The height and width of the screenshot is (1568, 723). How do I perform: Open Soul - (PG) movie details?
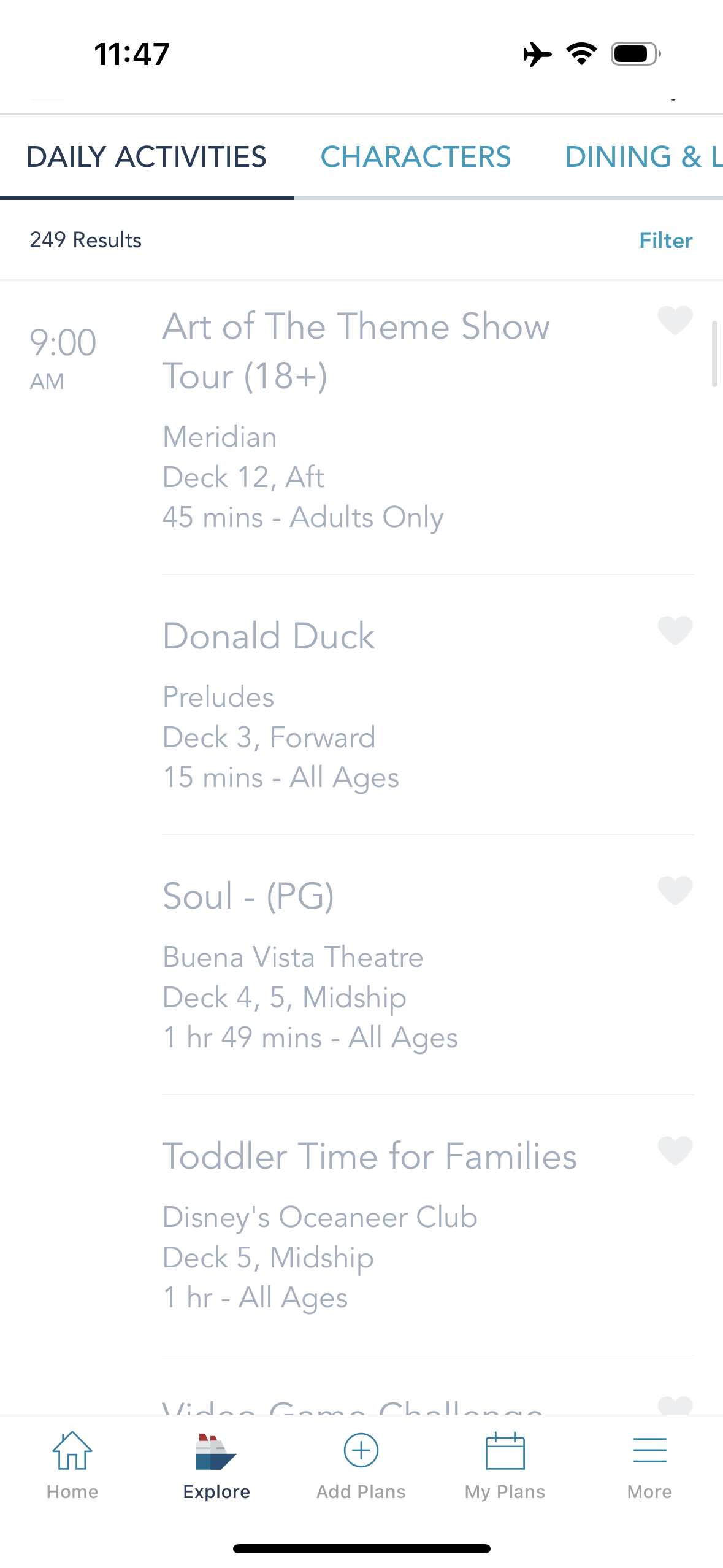pos(248,896)
